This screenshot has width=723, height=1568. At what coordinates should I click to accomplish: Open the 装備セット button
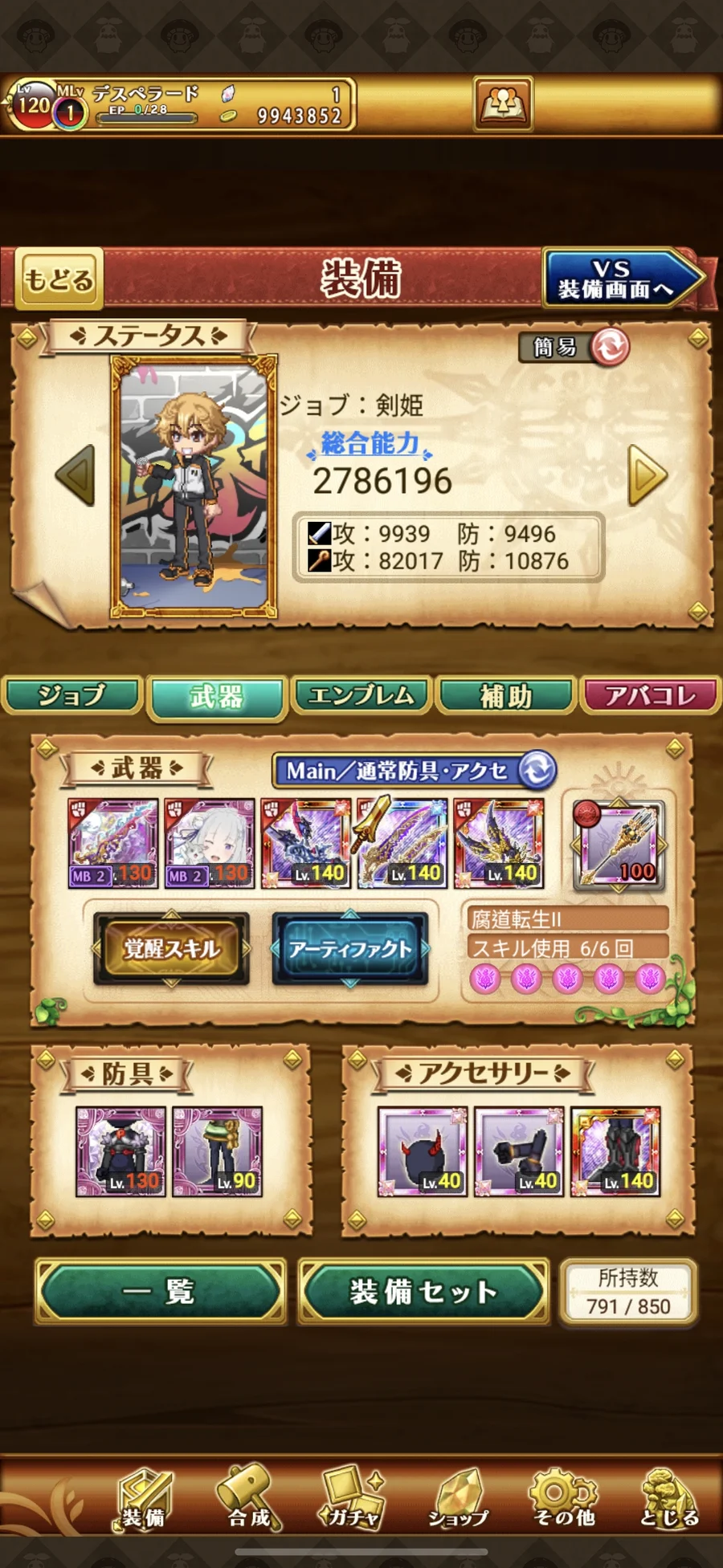pyautogui.click(x=423, y=1292)
